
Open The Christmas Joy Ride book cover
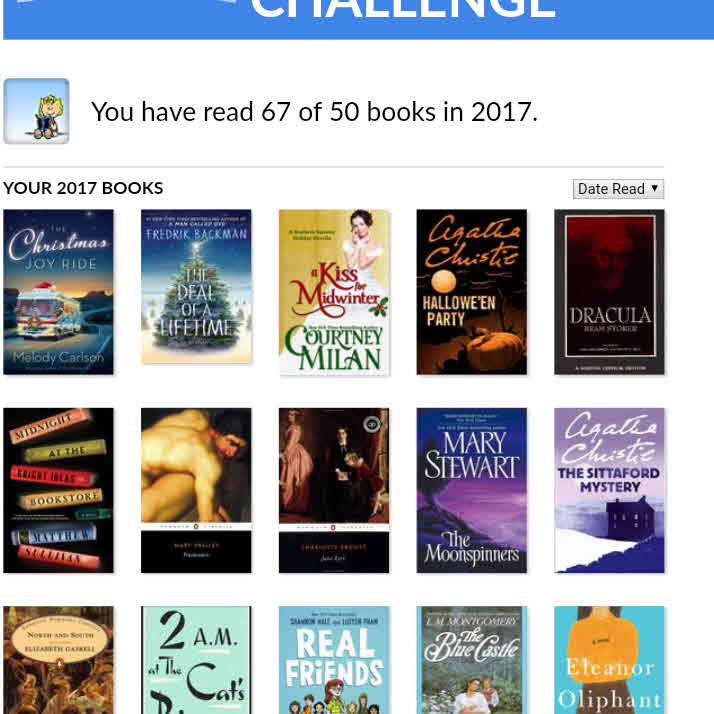click(x=58, y=292)
